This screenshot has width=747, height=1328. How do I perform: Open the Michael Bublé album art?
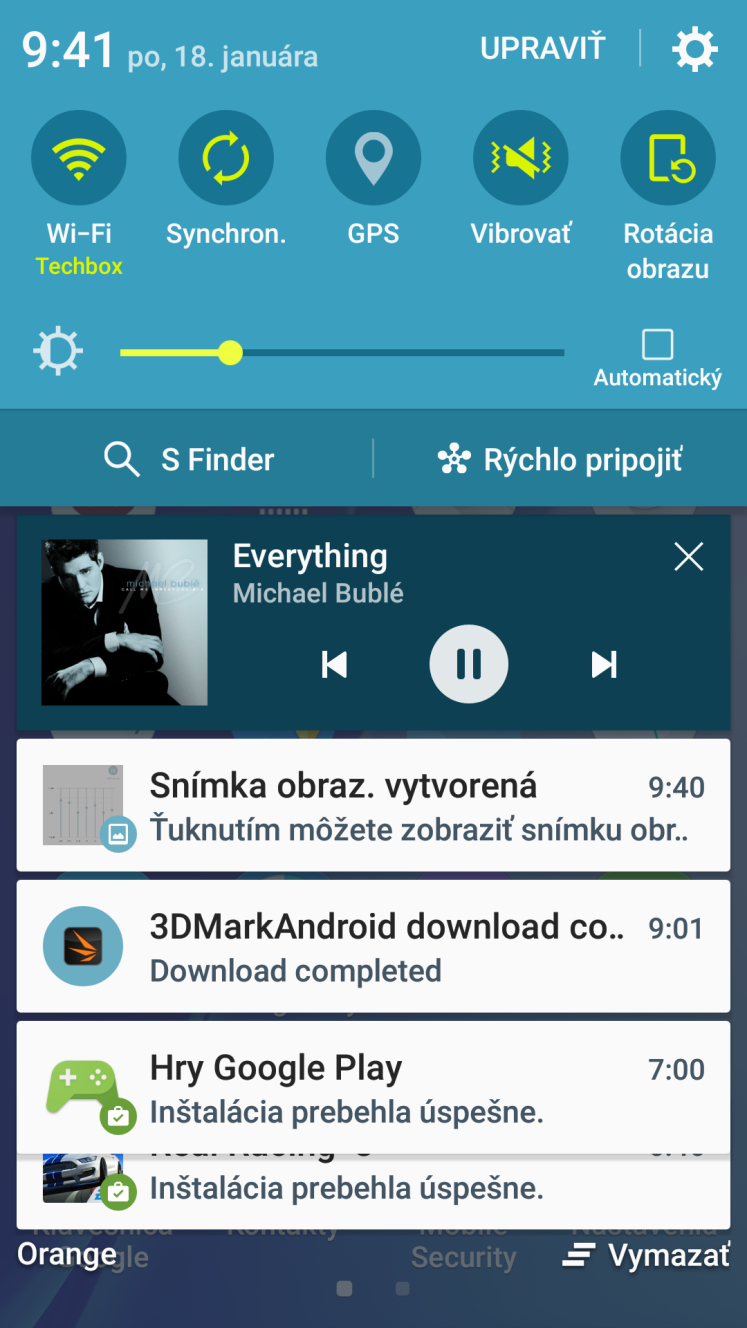click(x=124, y=622)
